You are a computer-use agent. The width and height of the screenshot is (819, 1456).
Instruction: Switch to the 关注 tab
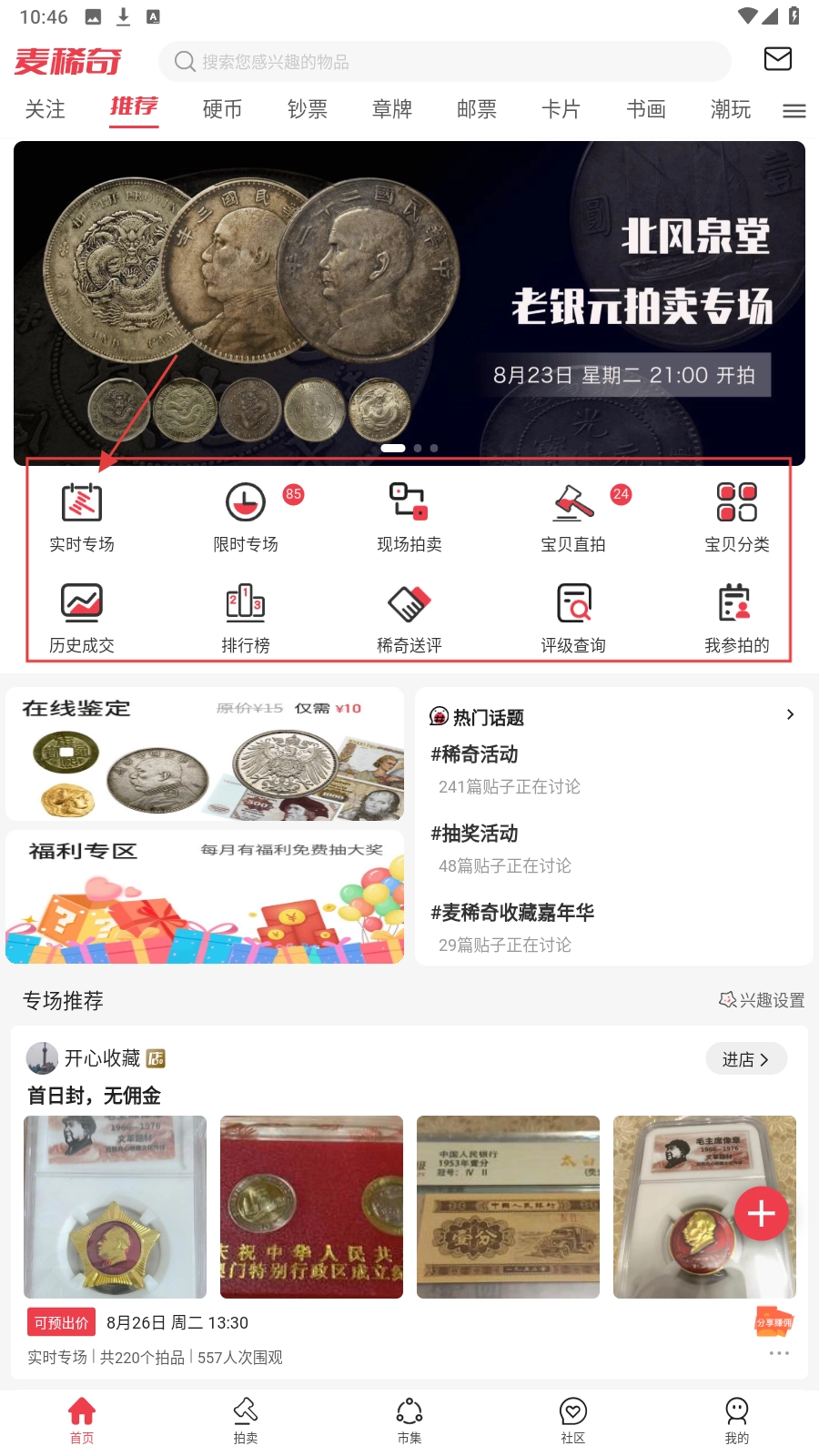click(45, 110)
